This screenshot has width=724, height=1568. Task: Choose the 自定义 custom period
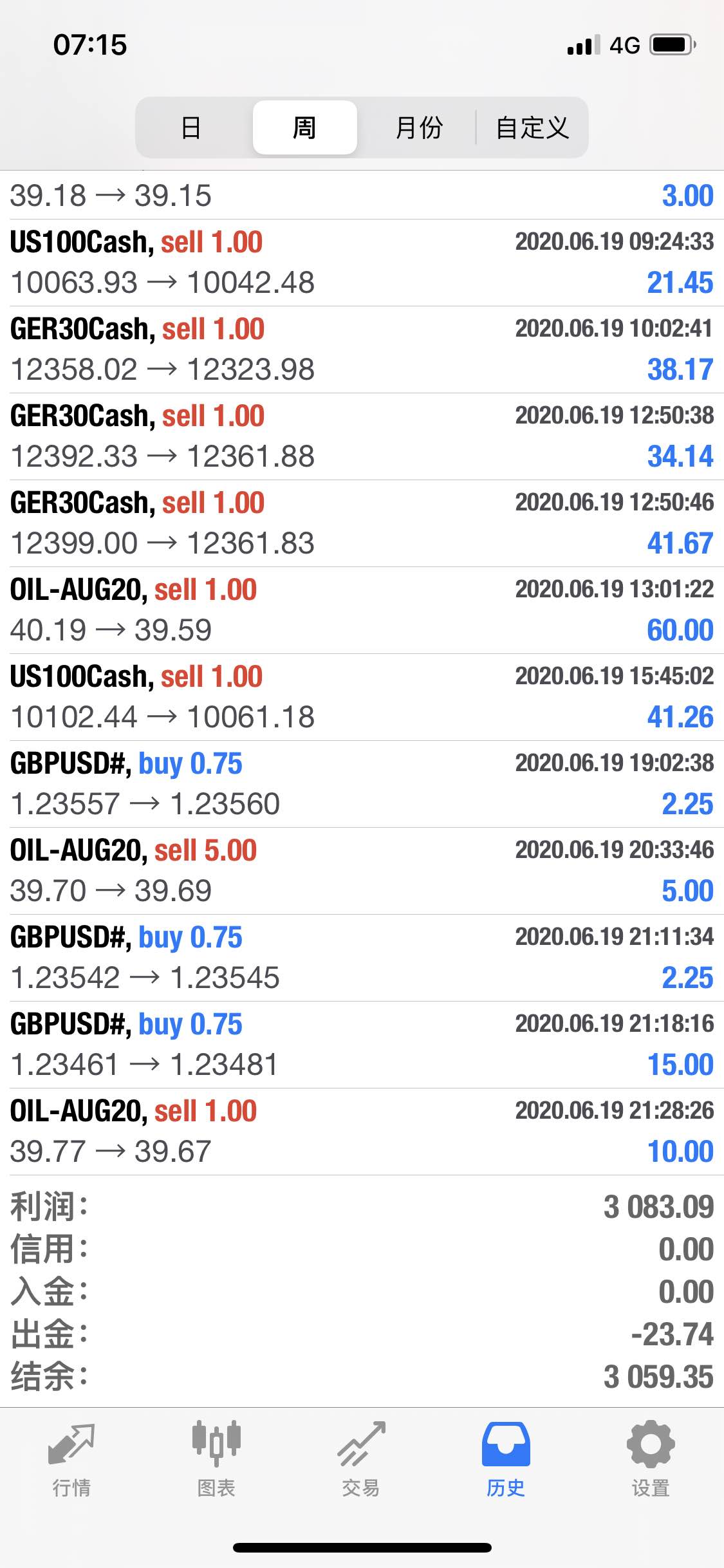[532, 127]
